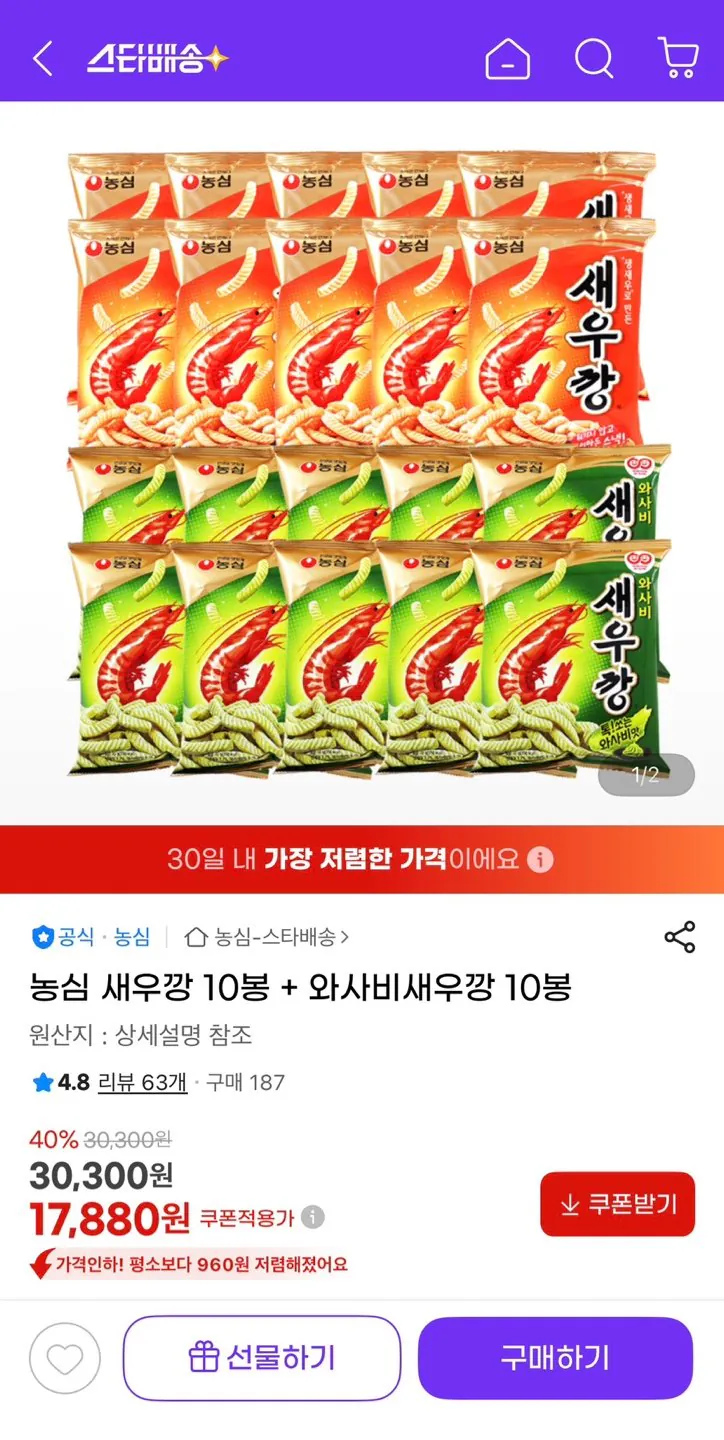Tap the product image to view it larger
Image resolution: width=724 pixels, height=1440 pixels.
click(x=360, y=460)
